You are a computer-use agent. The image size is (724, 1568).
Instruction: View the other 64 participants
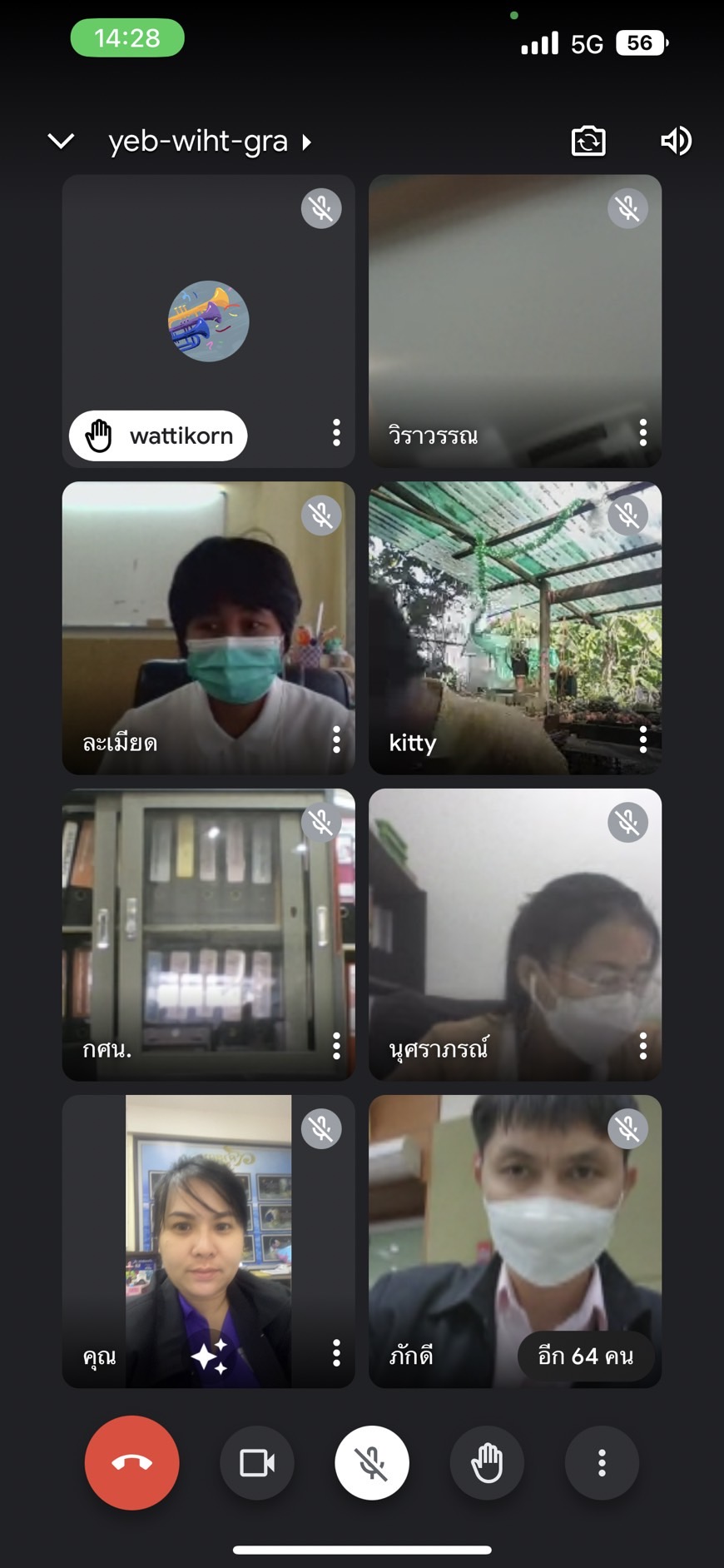585,1356
